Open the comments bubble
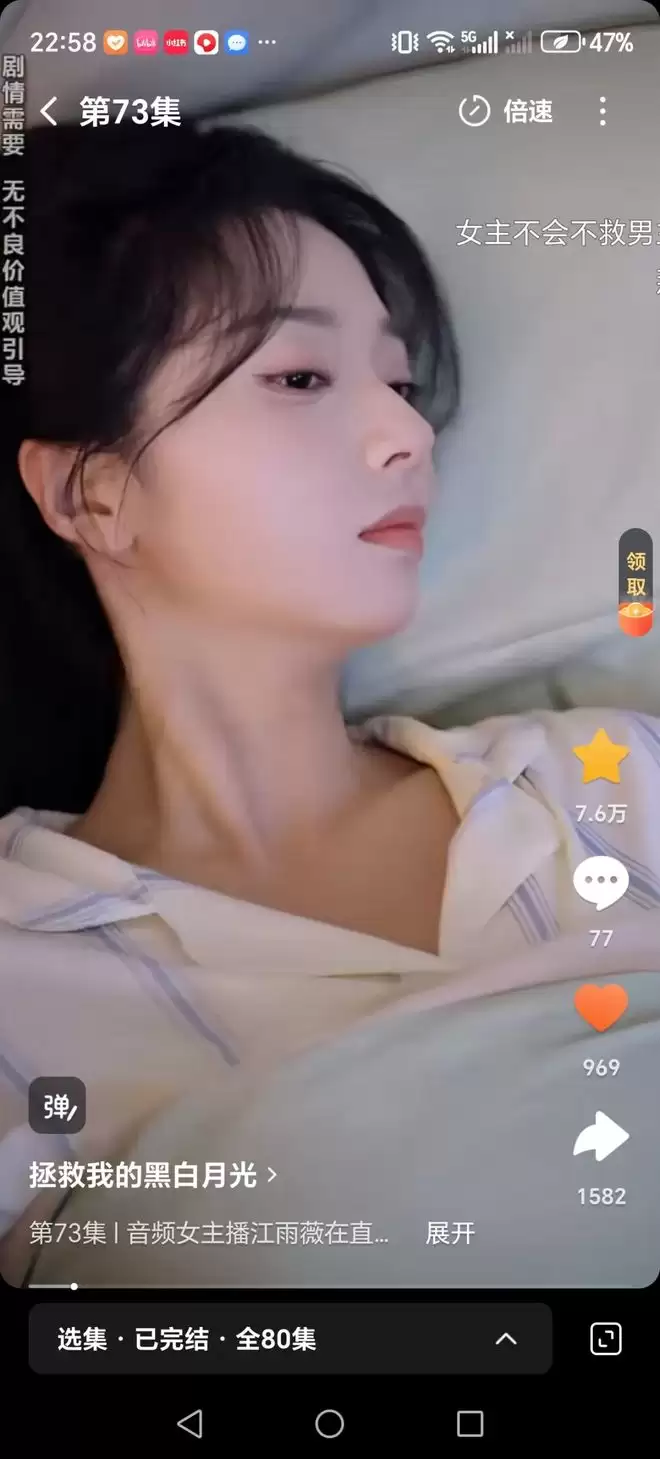The width and height of the screenshot is (660, 1459). click(x=601, y=883)
